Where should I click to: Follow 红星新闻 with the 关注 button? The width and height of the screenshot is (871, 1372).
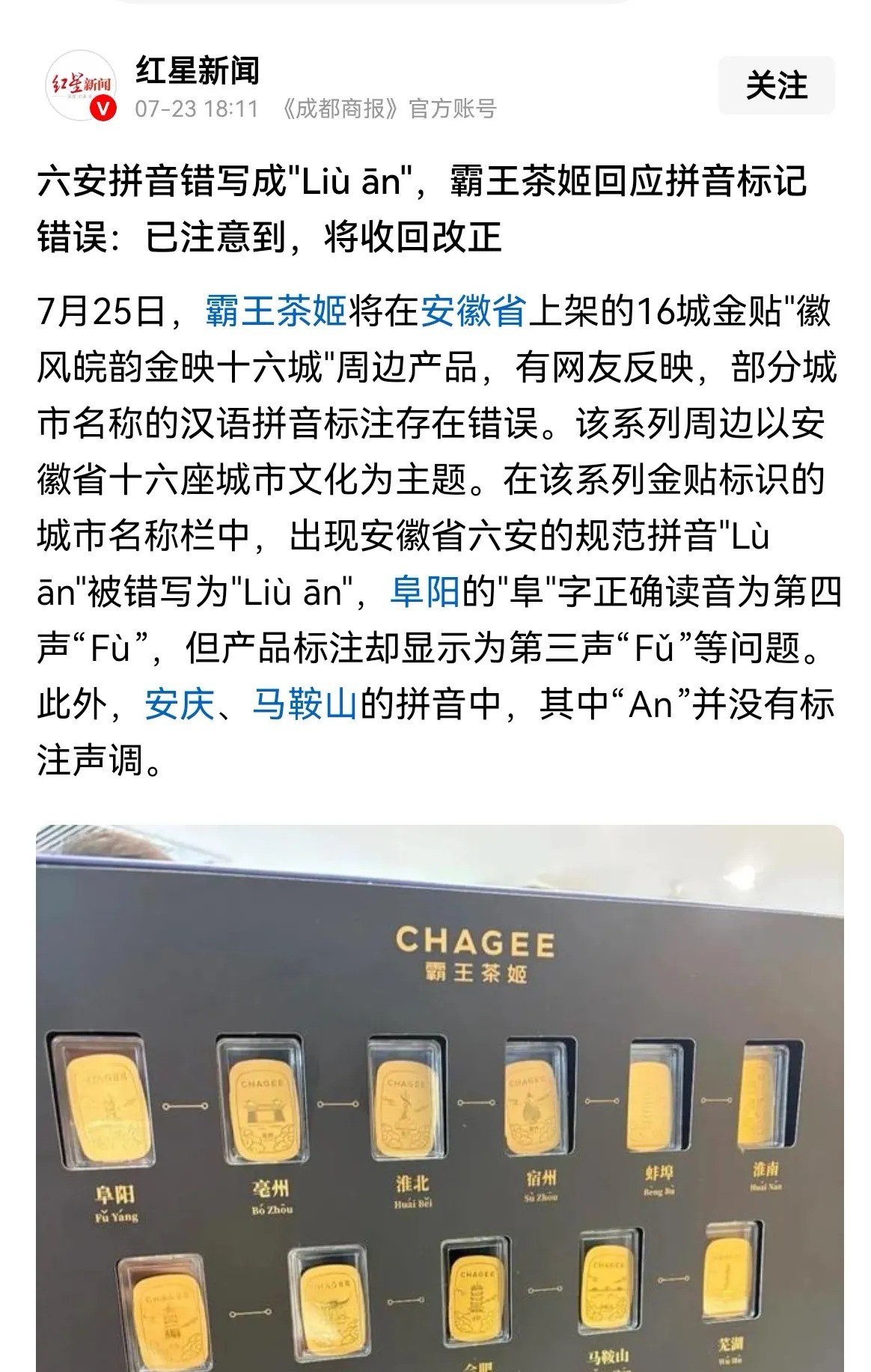coord(776,86)
